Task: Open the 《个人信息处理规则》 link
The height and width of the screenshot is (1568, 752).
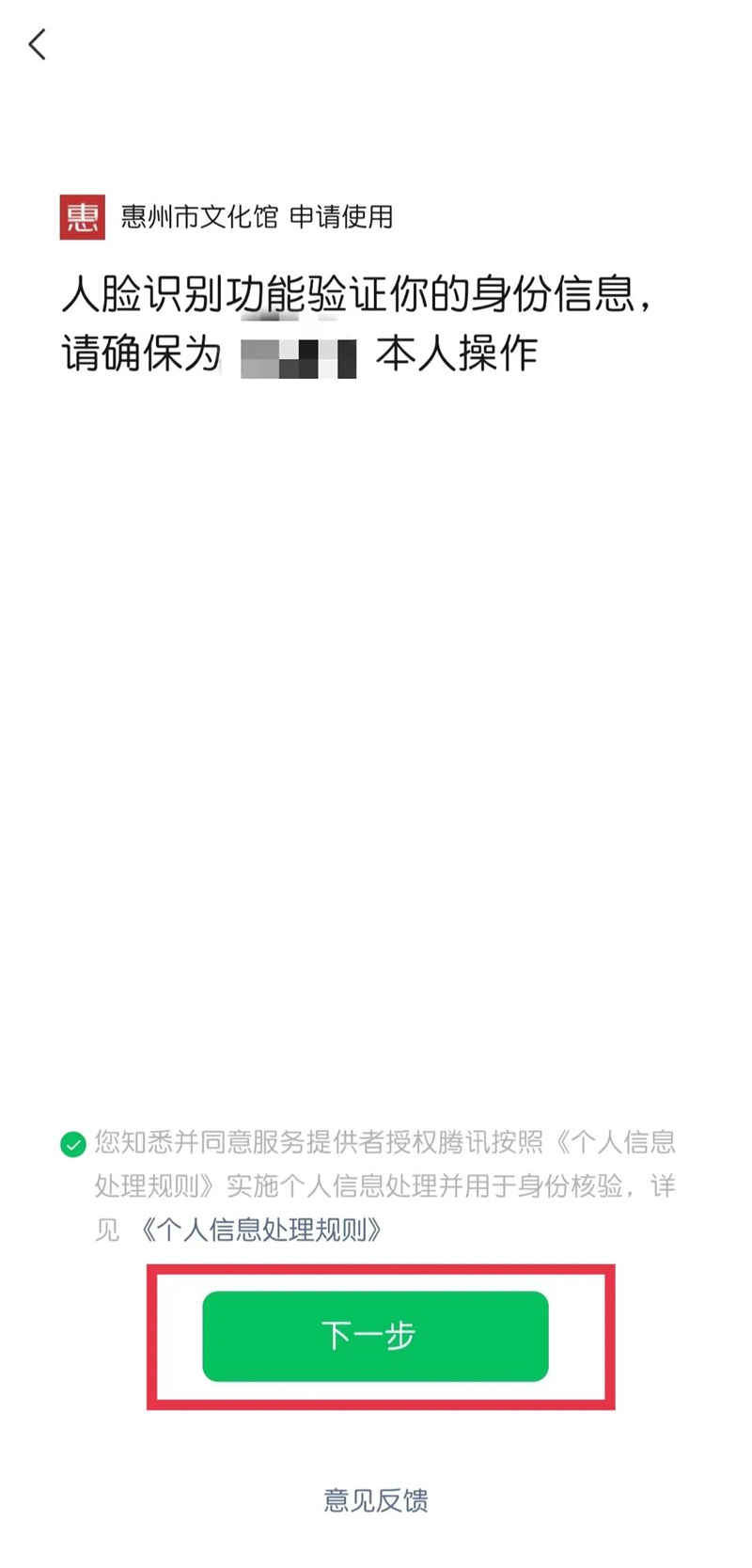Action: click(261, 1230)
